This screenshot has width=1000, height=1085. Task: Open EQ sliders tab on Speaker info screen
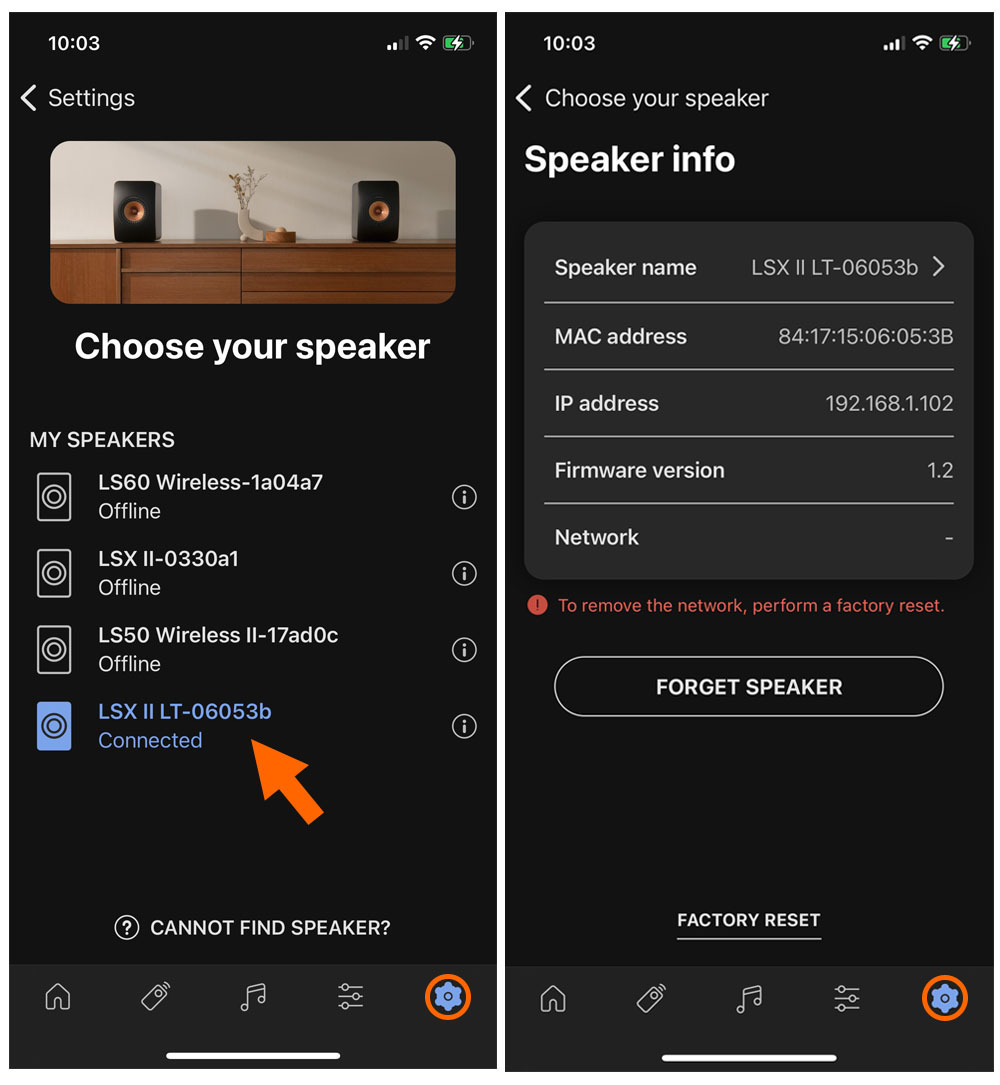point(846,998)
